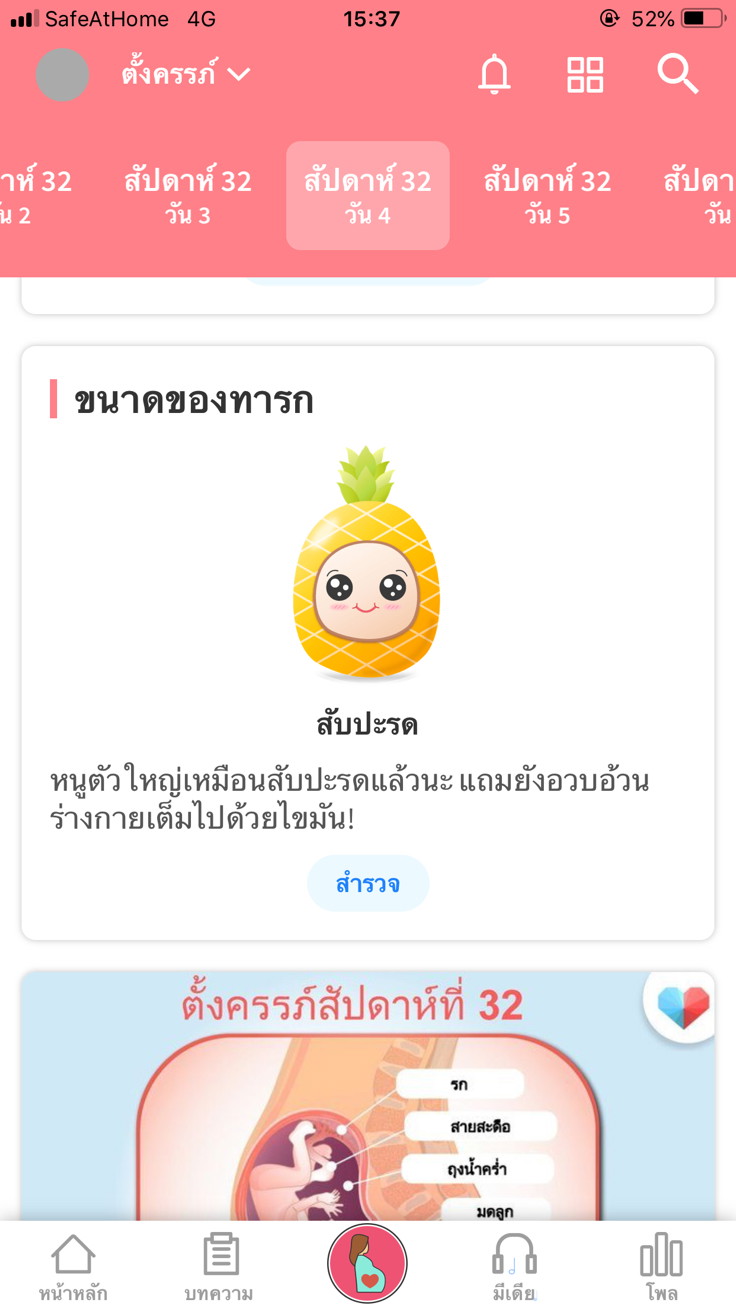The width and height of the screenshot is (736, 1308).
Task: Switch to the มีเดีย tab
Action: point(514,1267)
